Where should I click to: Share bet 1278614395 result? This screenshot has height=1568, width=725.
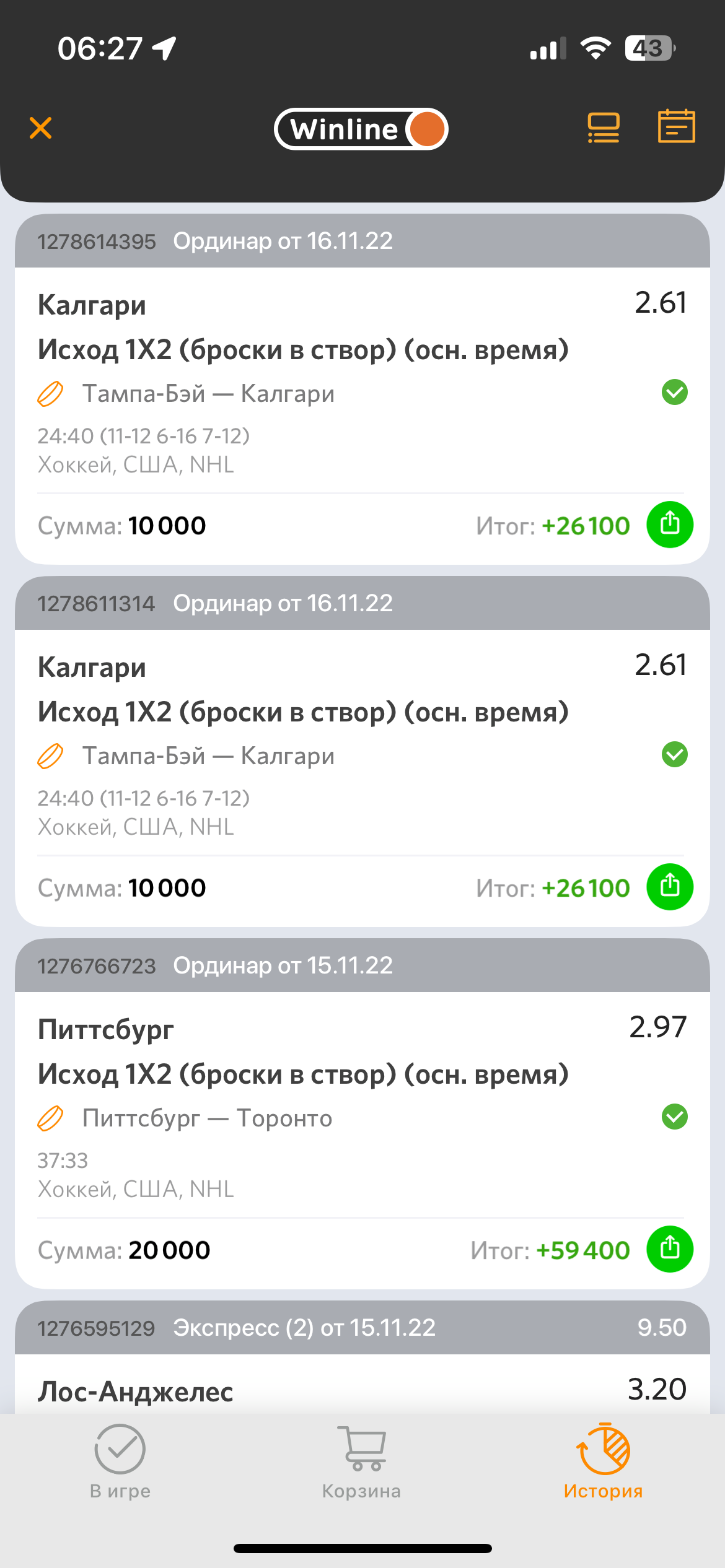click(669, 525)
